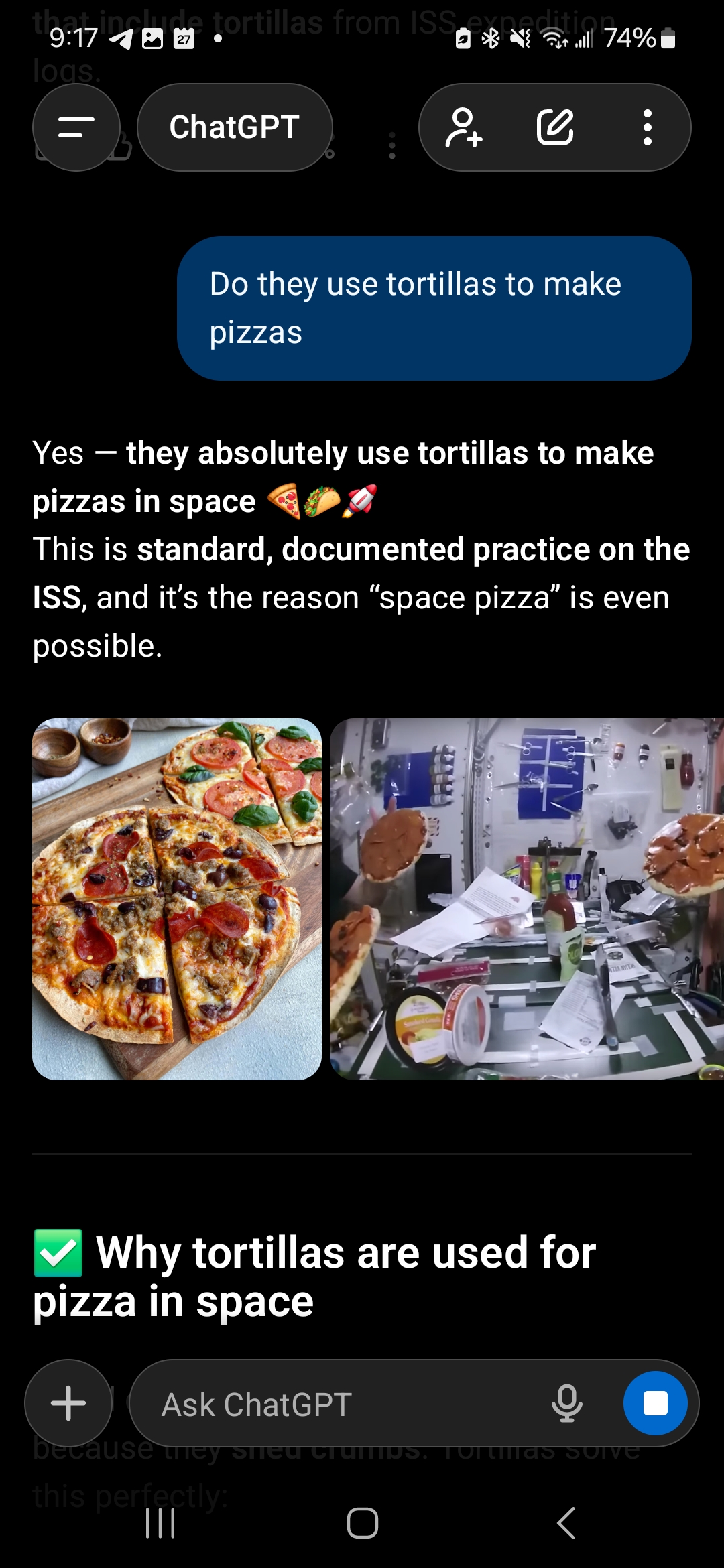
Task: Open the tortilla pizza image
Action: coord(177,899)
